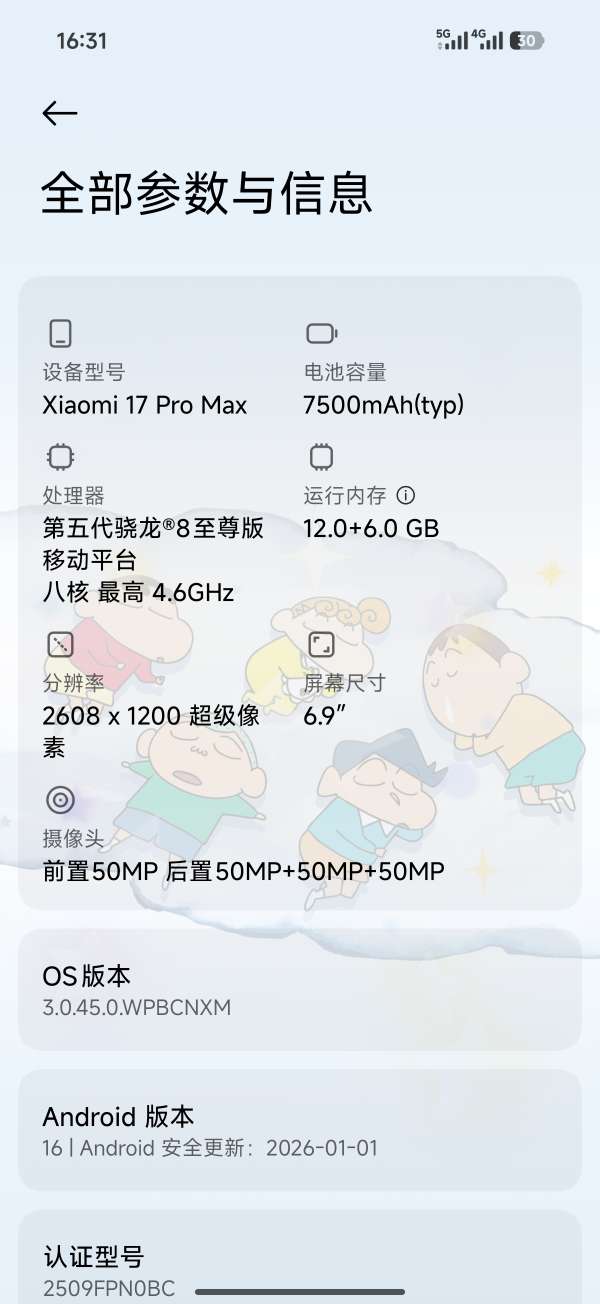Open the 认证型号 row
This screenshot has width=600, height=1304.
(x=299, y=1258)
